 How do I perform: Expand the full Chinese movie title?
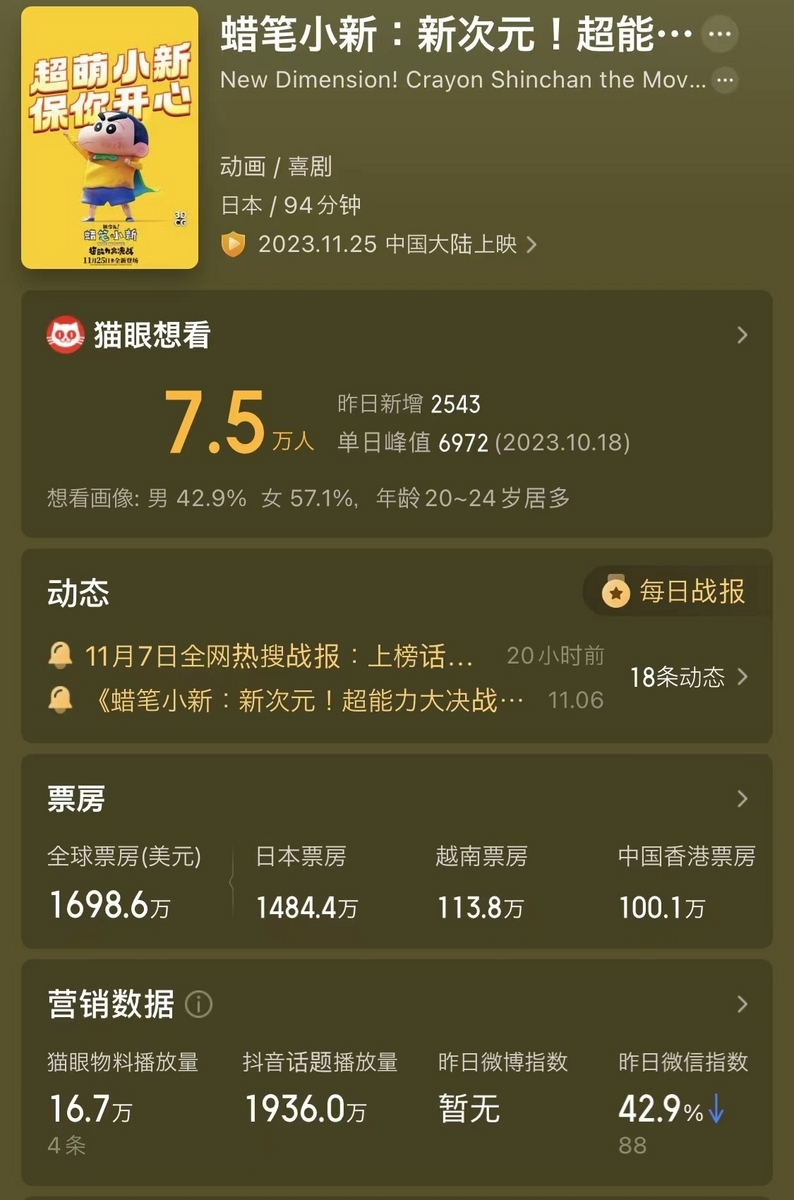pyautogui.click(x=719, y=36)
